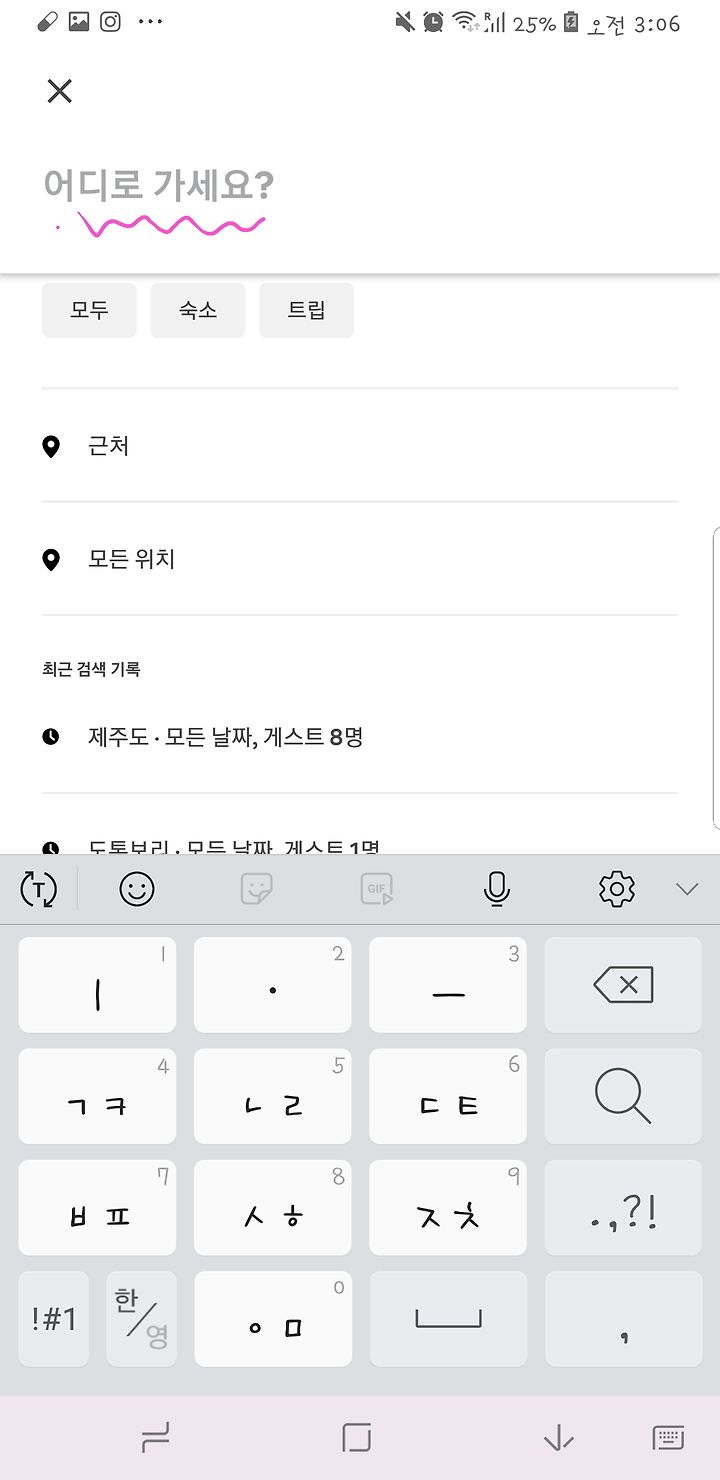Switch keyboard language with 한/영 key
The image size is (720, 1480).
click(x=141, y=1319)
